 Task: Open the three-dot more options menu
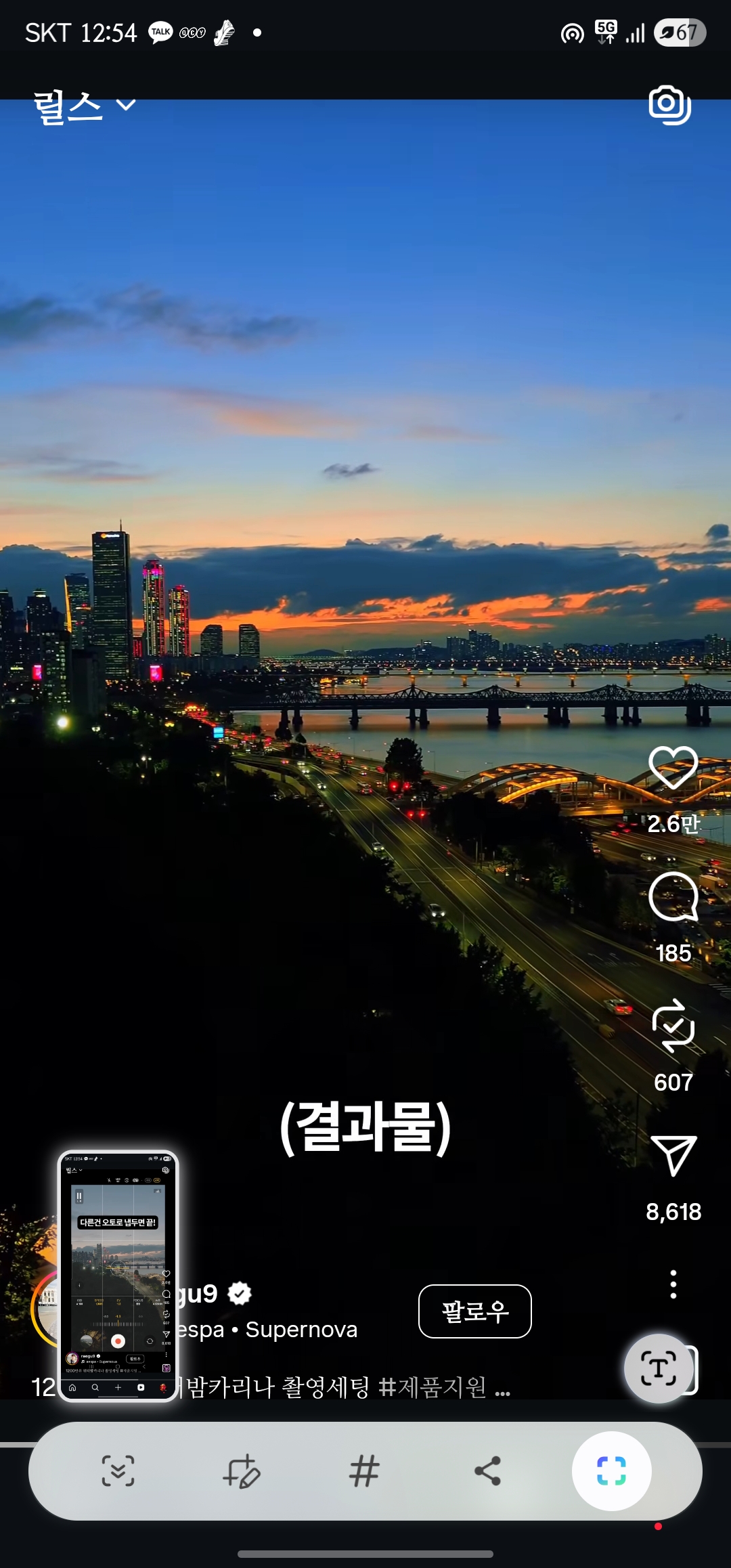pyautogui.click(x=673, y=1284)
